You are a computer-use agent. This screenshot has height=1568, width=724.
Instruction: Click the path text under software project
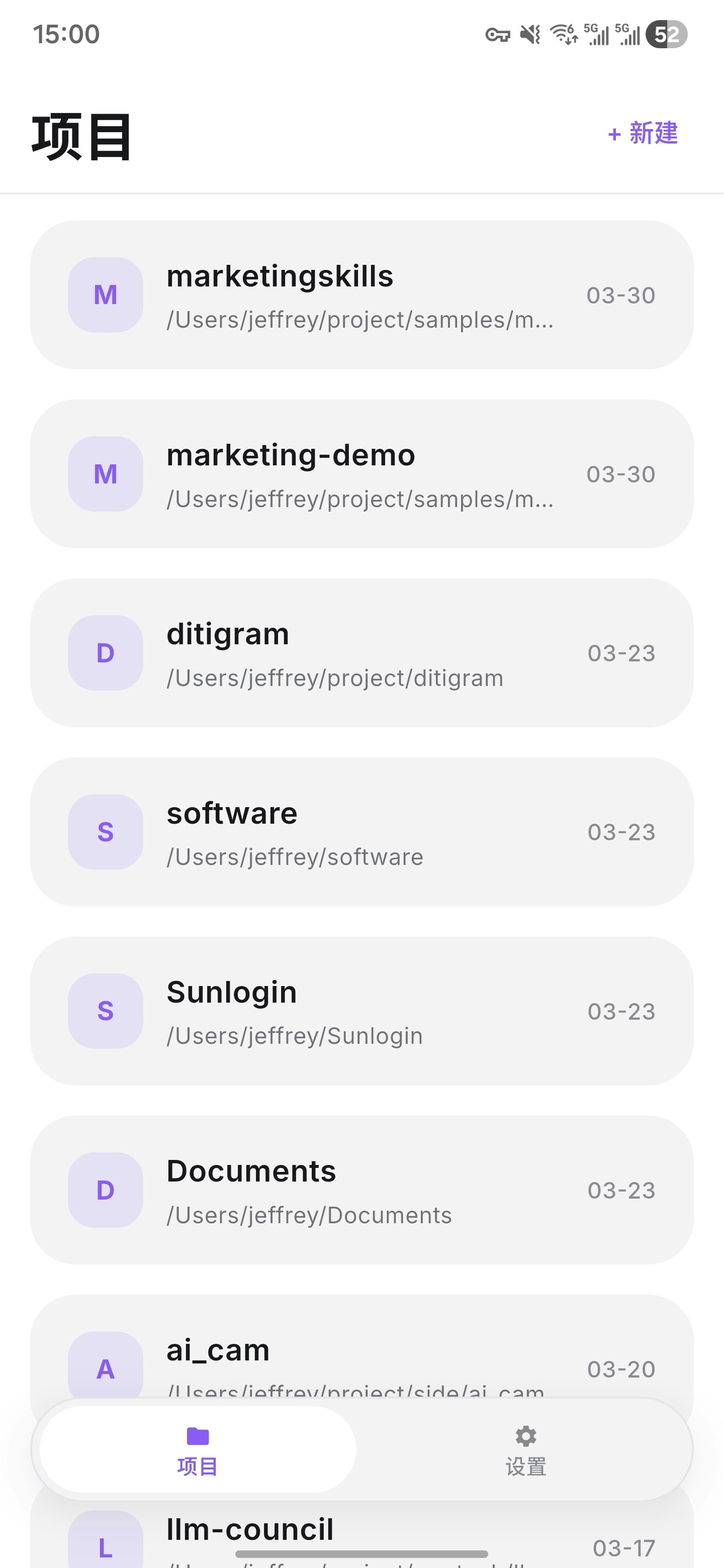click(x=295, y=856)
